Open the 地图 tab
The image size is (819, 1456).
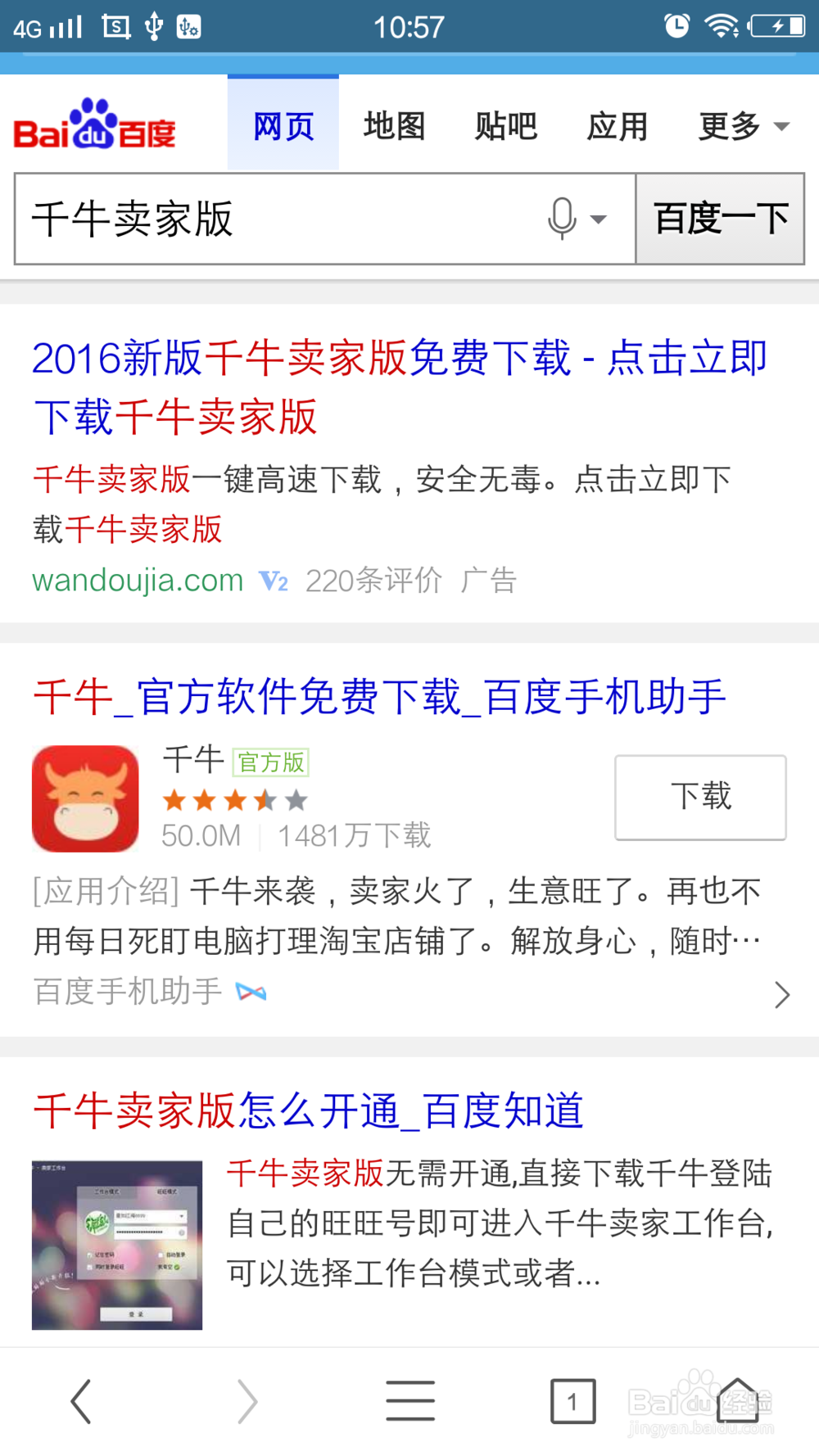pyautogui.click(x=395, y=126)
